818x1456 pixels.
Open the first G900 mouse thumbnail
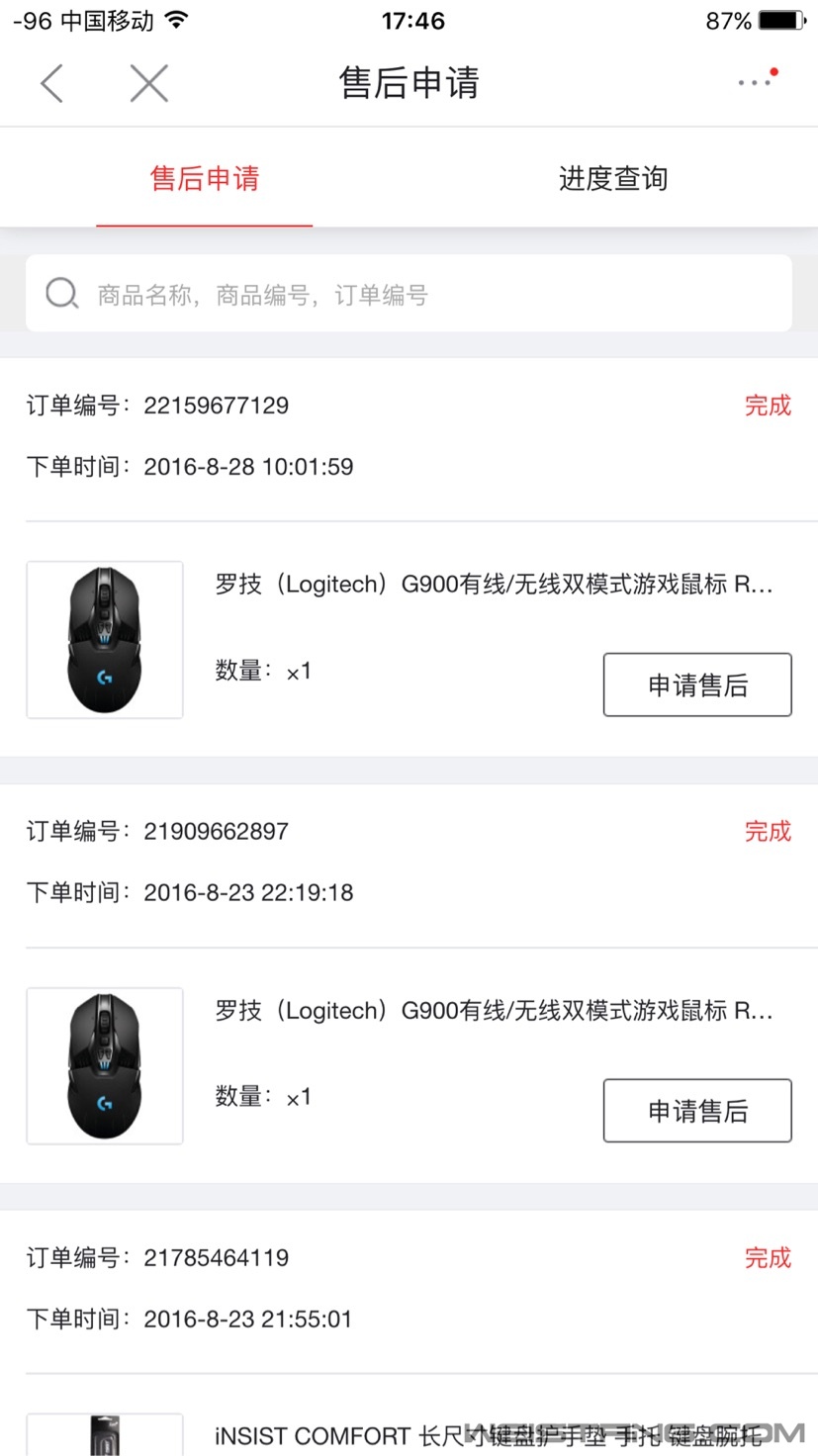104,639
